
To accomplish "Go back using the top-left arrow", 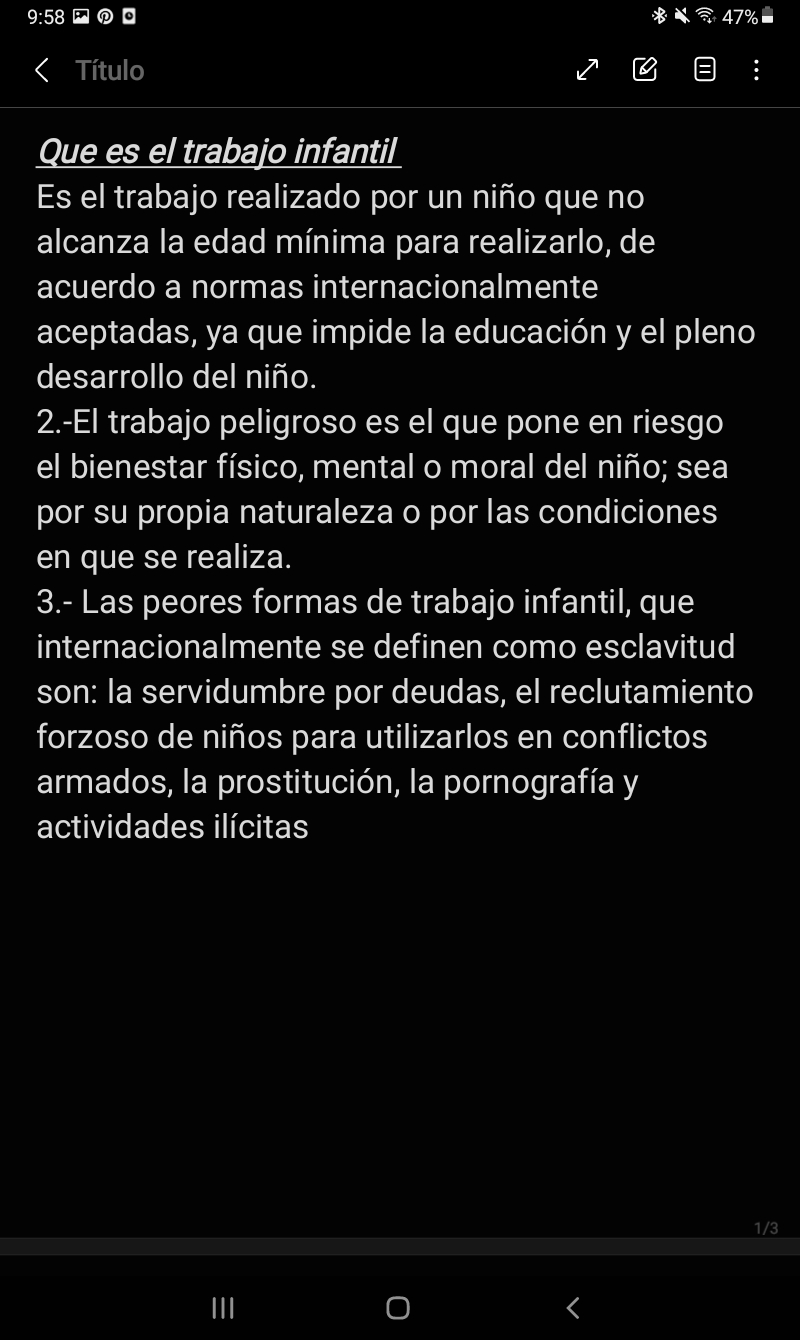I will 41,70.
